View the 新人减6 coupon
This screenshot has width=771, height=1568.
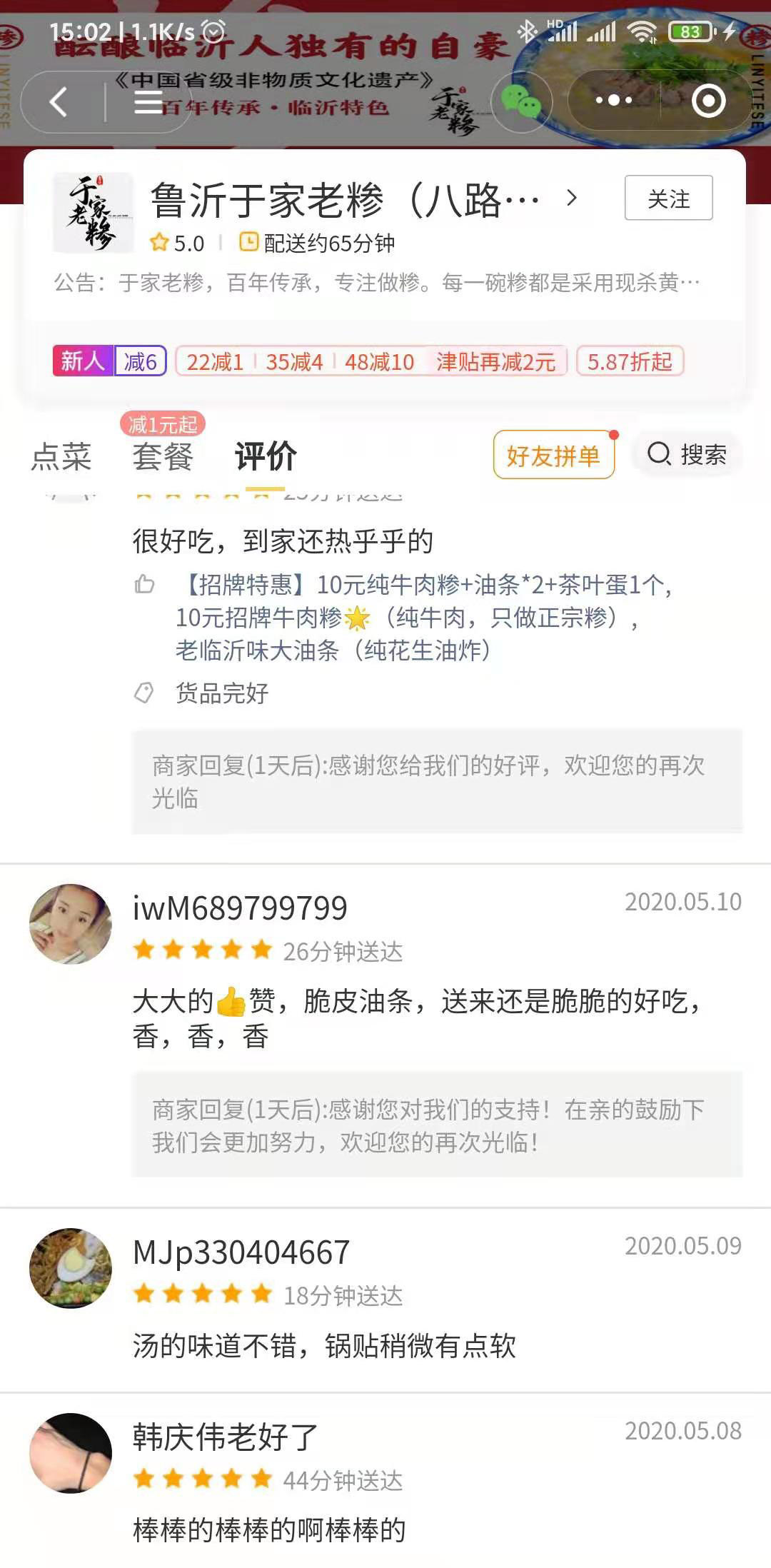click(109, 361)
